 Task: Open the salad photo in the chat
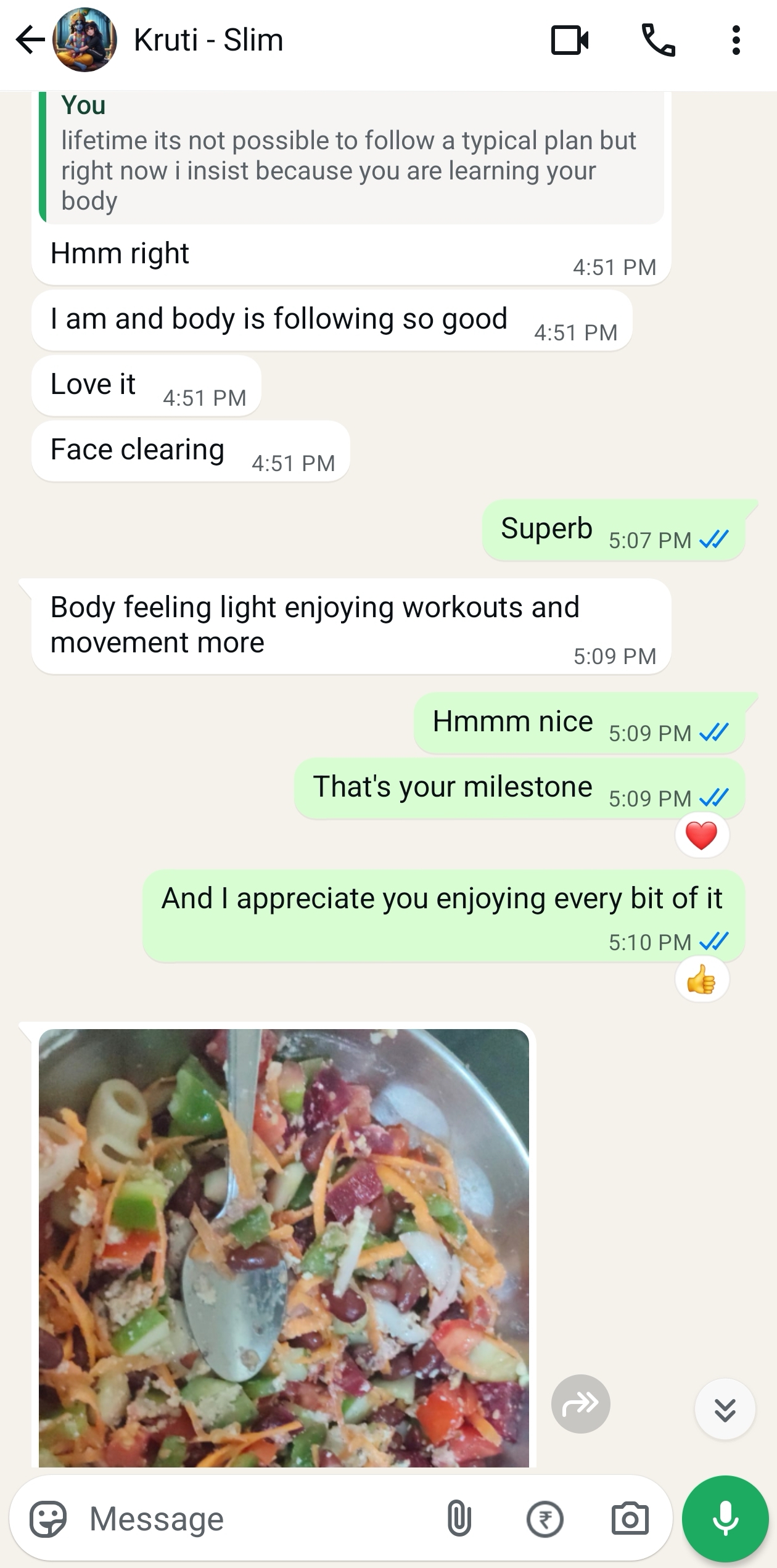tap(284, 1247)
